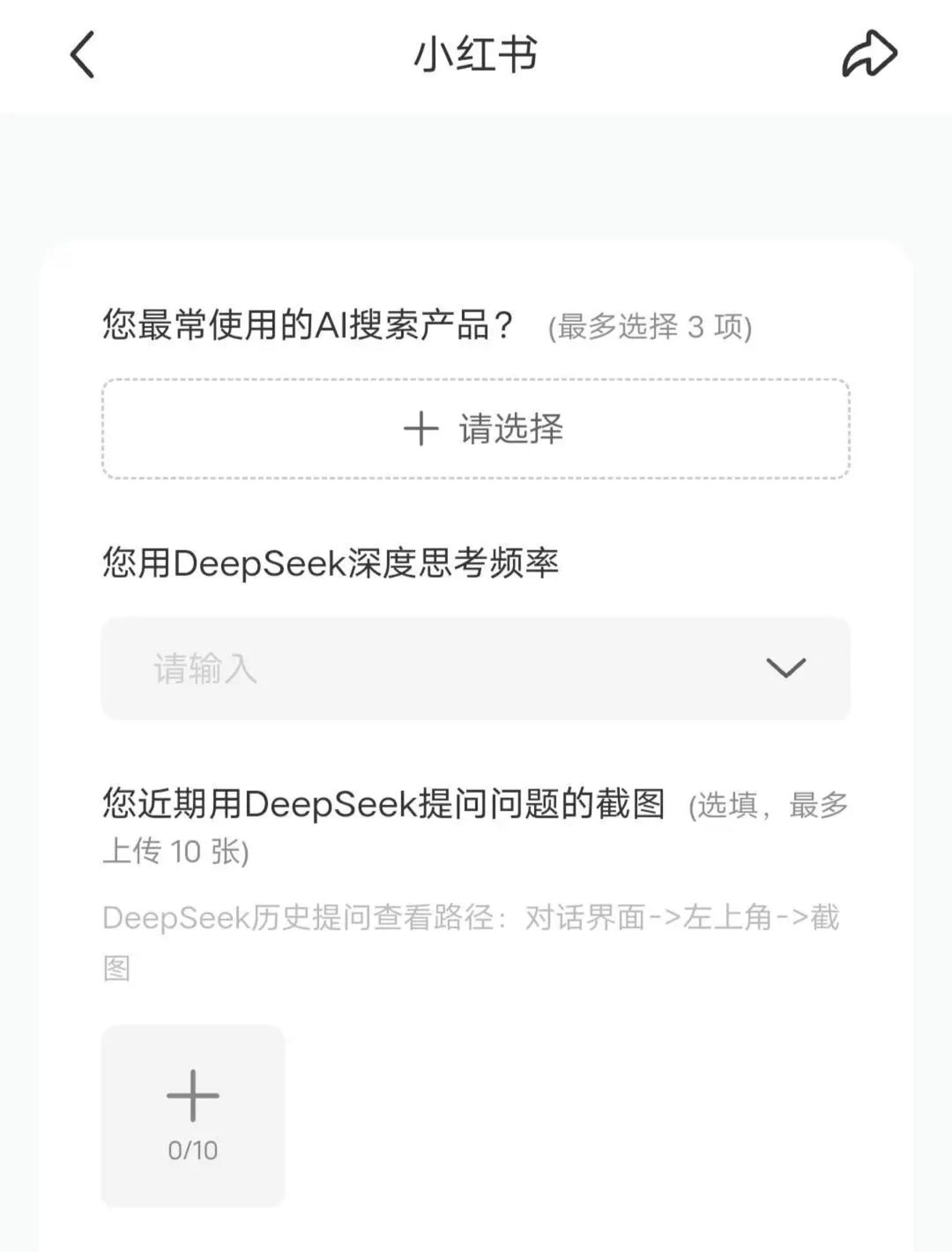The width and height of the screenshot is (952, 1252).
Task: Click the dashed 请选择 selection button
Action: tap(476, 428)
